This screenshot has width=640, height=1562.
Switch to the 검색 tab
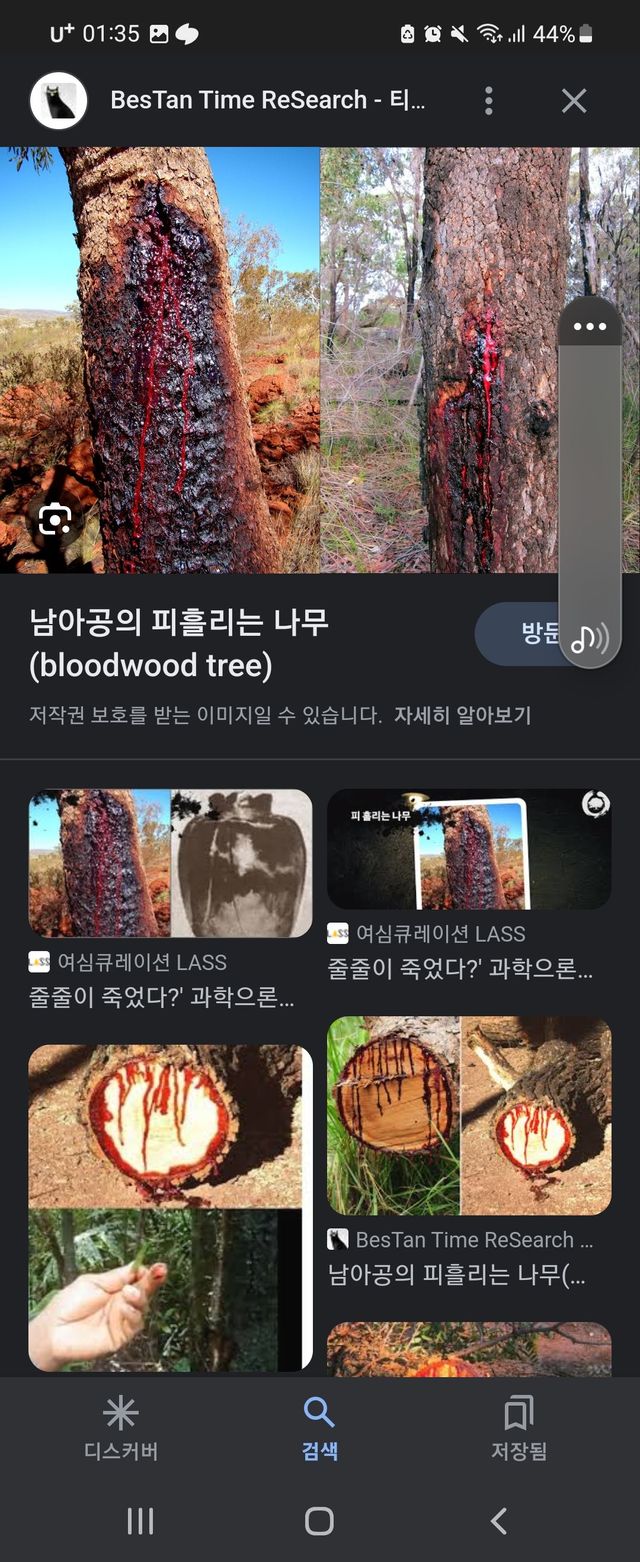319,1430
